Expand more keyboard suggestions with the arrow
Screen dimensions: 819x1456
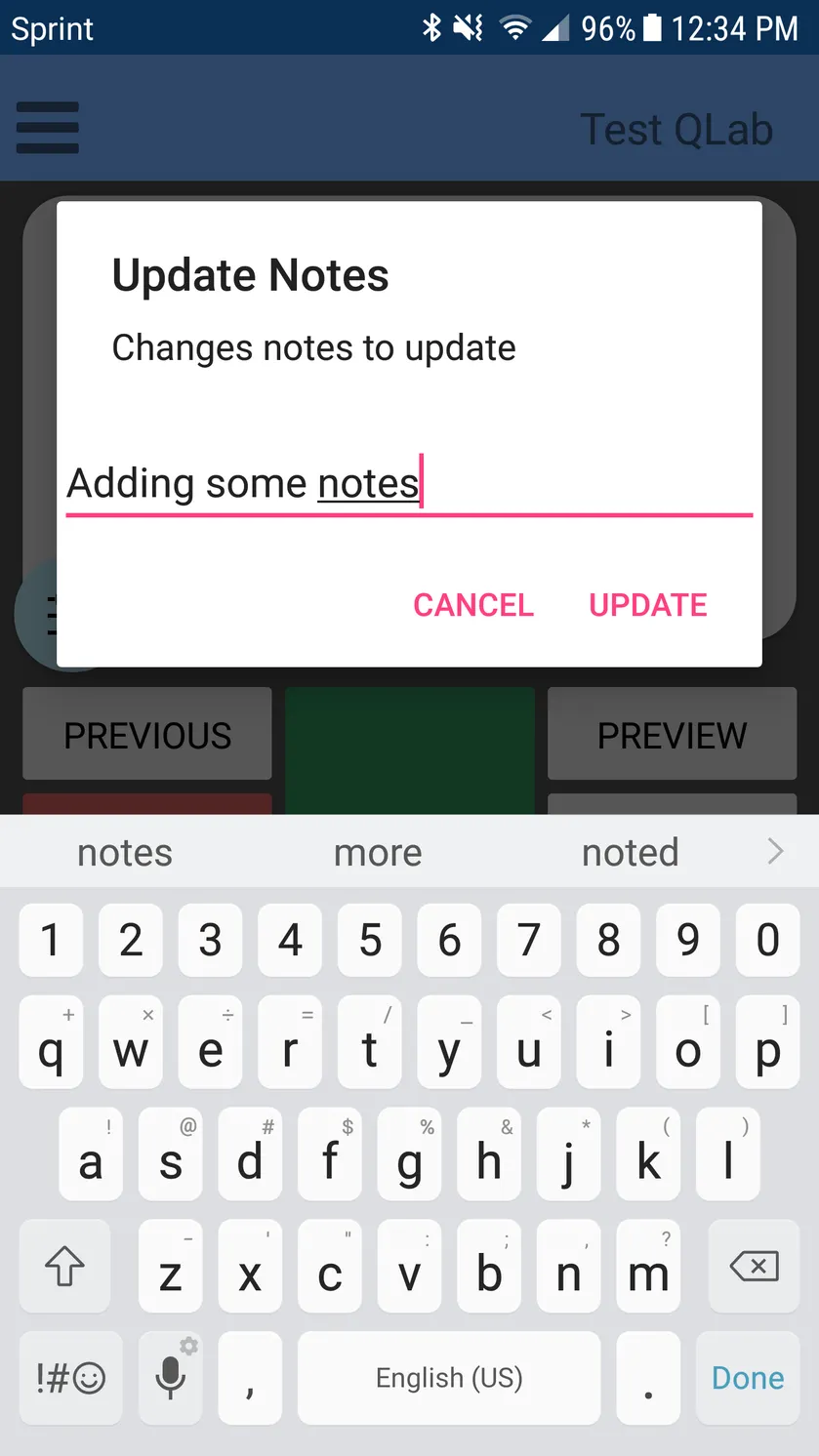(x=776, y=852)
